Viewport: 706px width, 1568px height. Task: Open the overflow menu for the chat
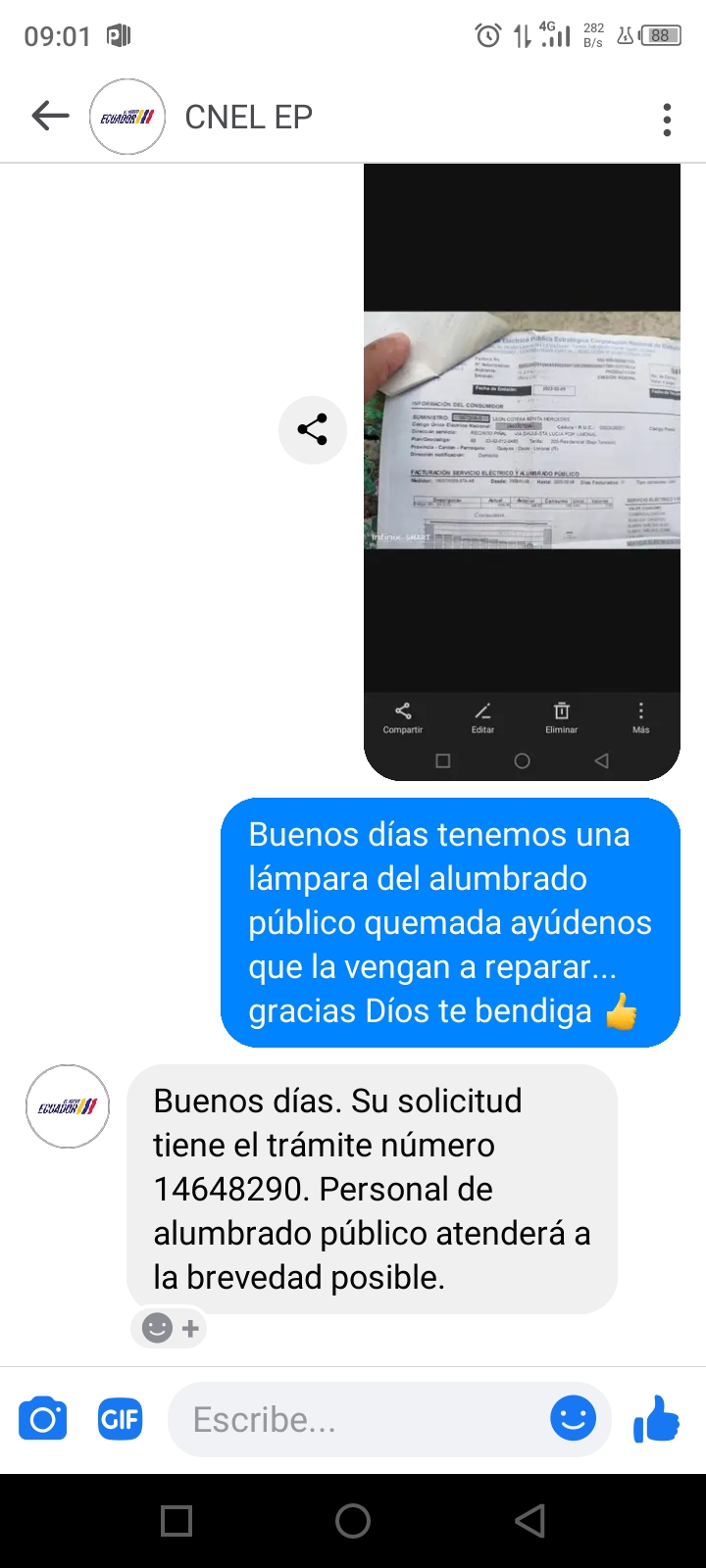pos(667,119)
